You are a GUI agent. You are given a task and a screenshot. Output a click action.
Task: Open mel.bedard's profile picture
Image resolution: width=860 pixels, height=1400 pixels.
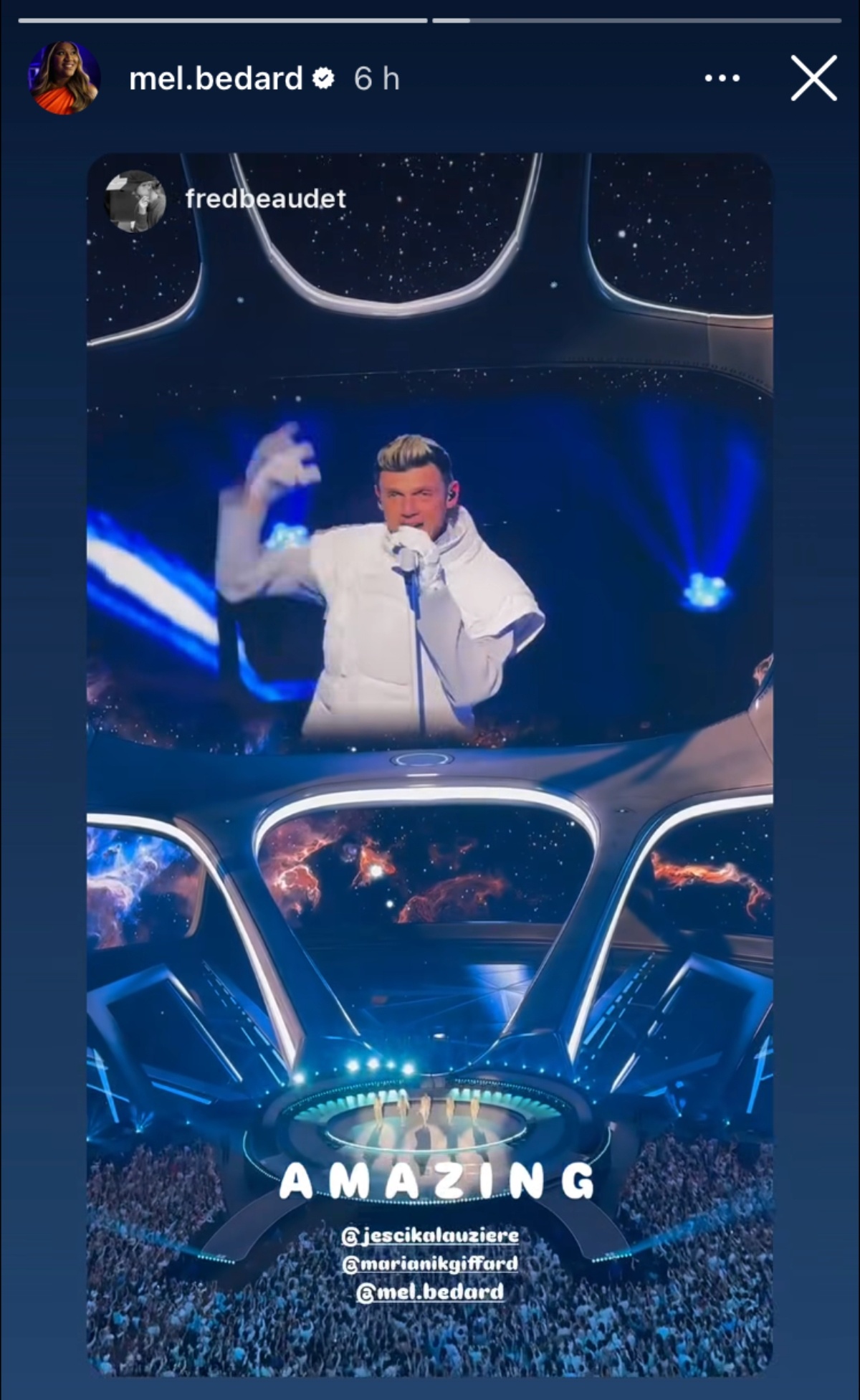64,77
